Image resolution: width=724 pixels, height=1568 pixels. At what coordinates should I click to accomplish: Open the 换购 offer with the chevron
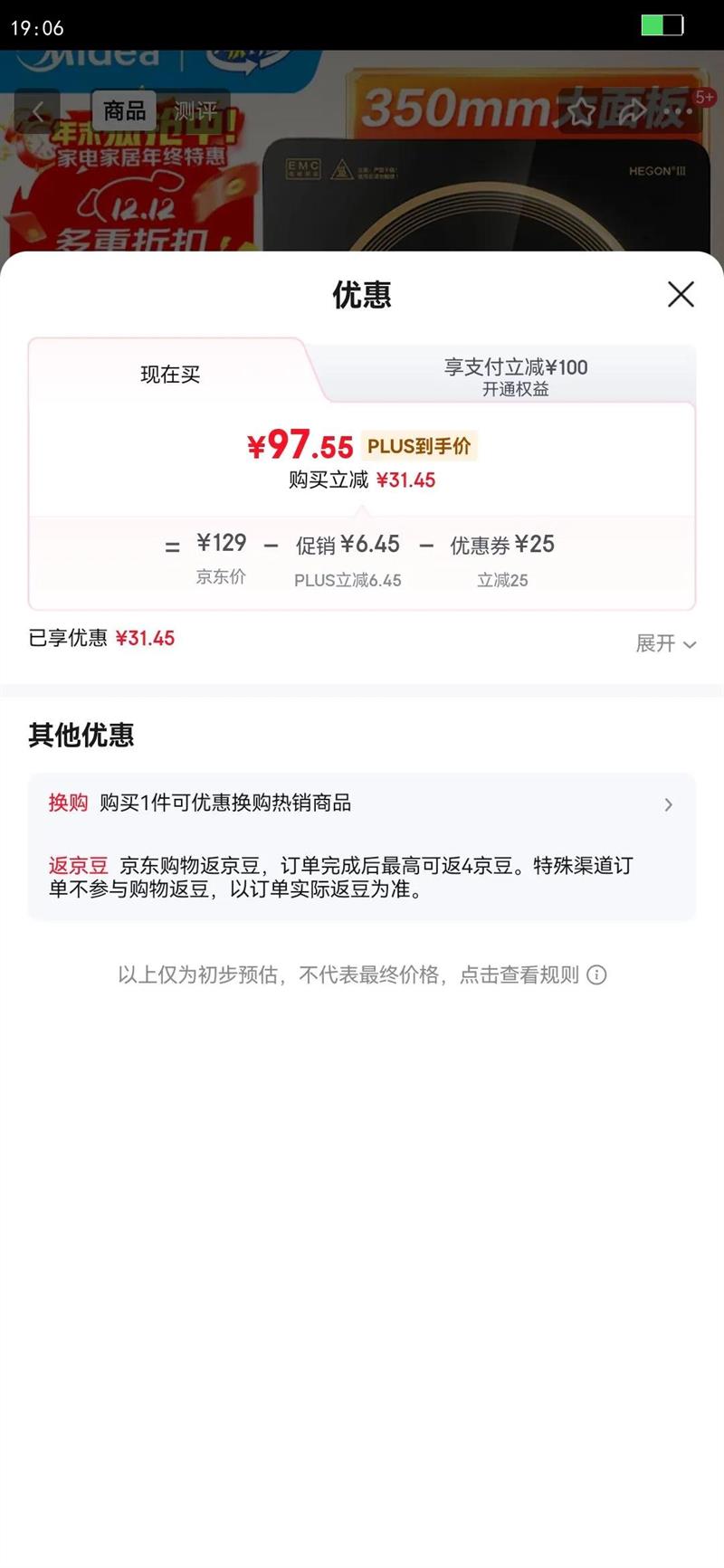(x=669, y=803)
